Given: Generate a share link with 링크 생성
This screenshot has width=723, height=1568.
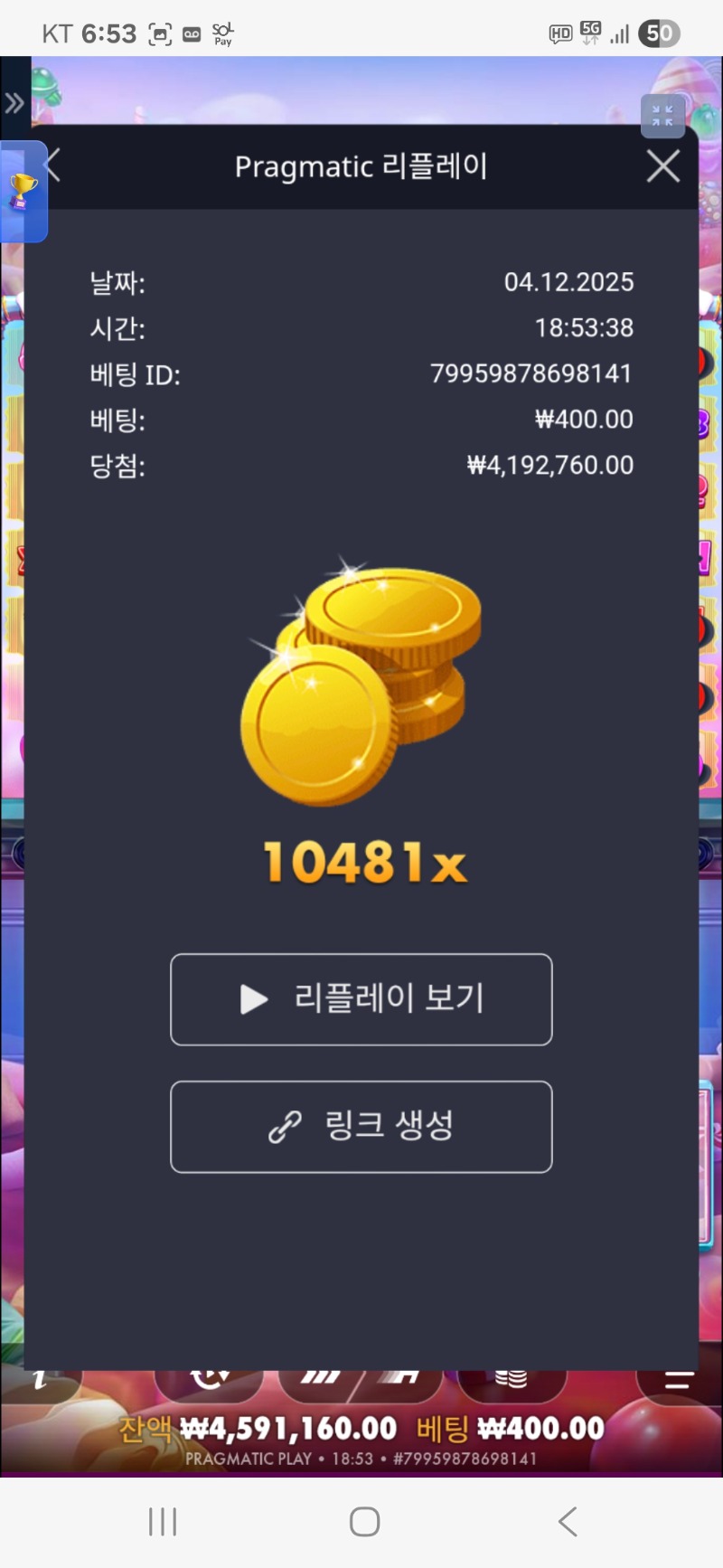Looking at the screenshot, I should 361,1127.
